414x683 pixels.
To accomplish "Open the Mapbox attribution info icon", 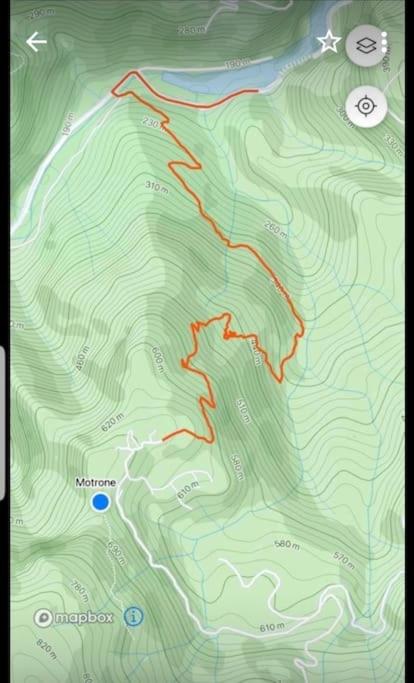I will click(x=133, y=616).
